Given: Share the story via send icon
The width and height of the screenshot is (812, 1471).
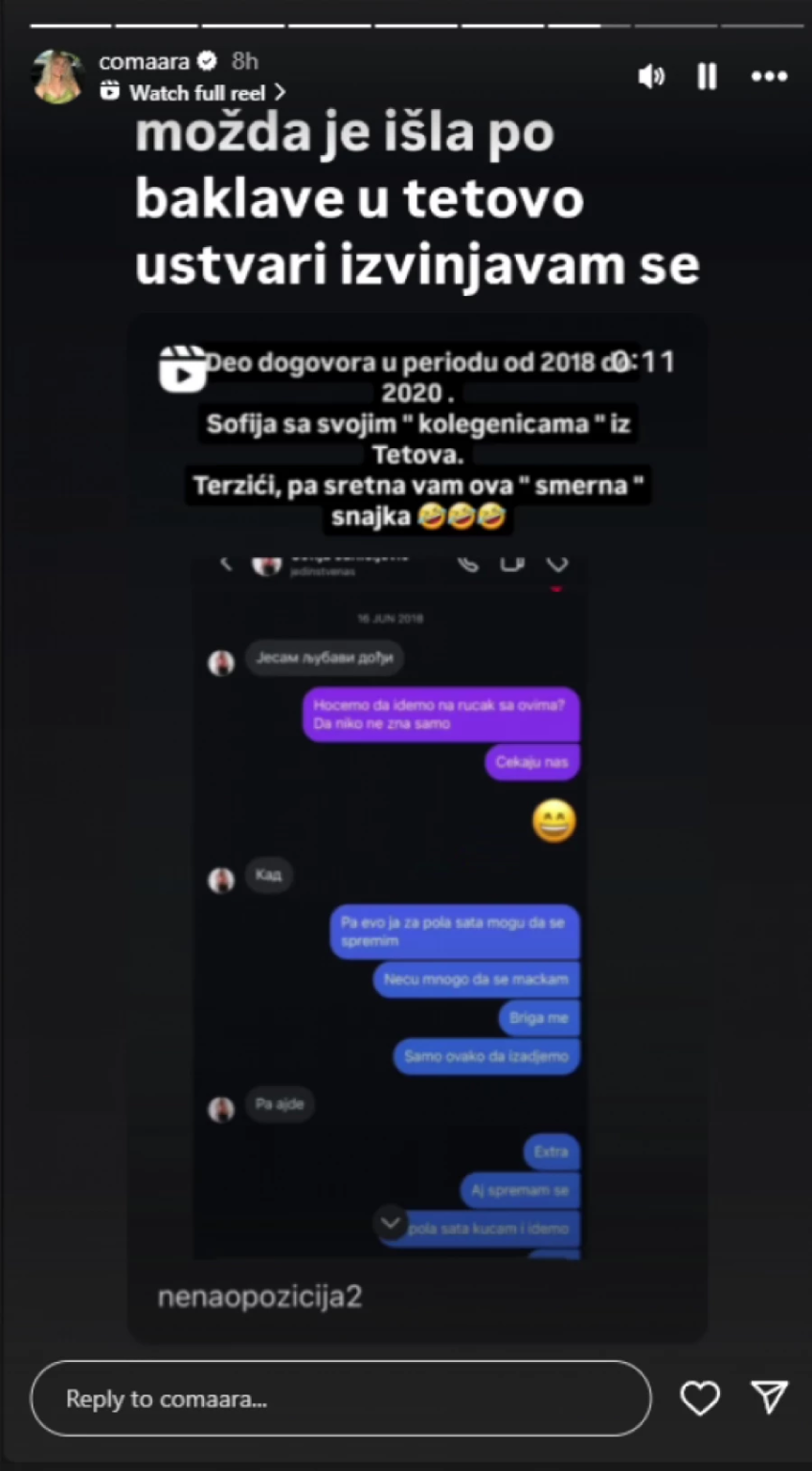Looking at the screenshot, I should coord(769,1397).
